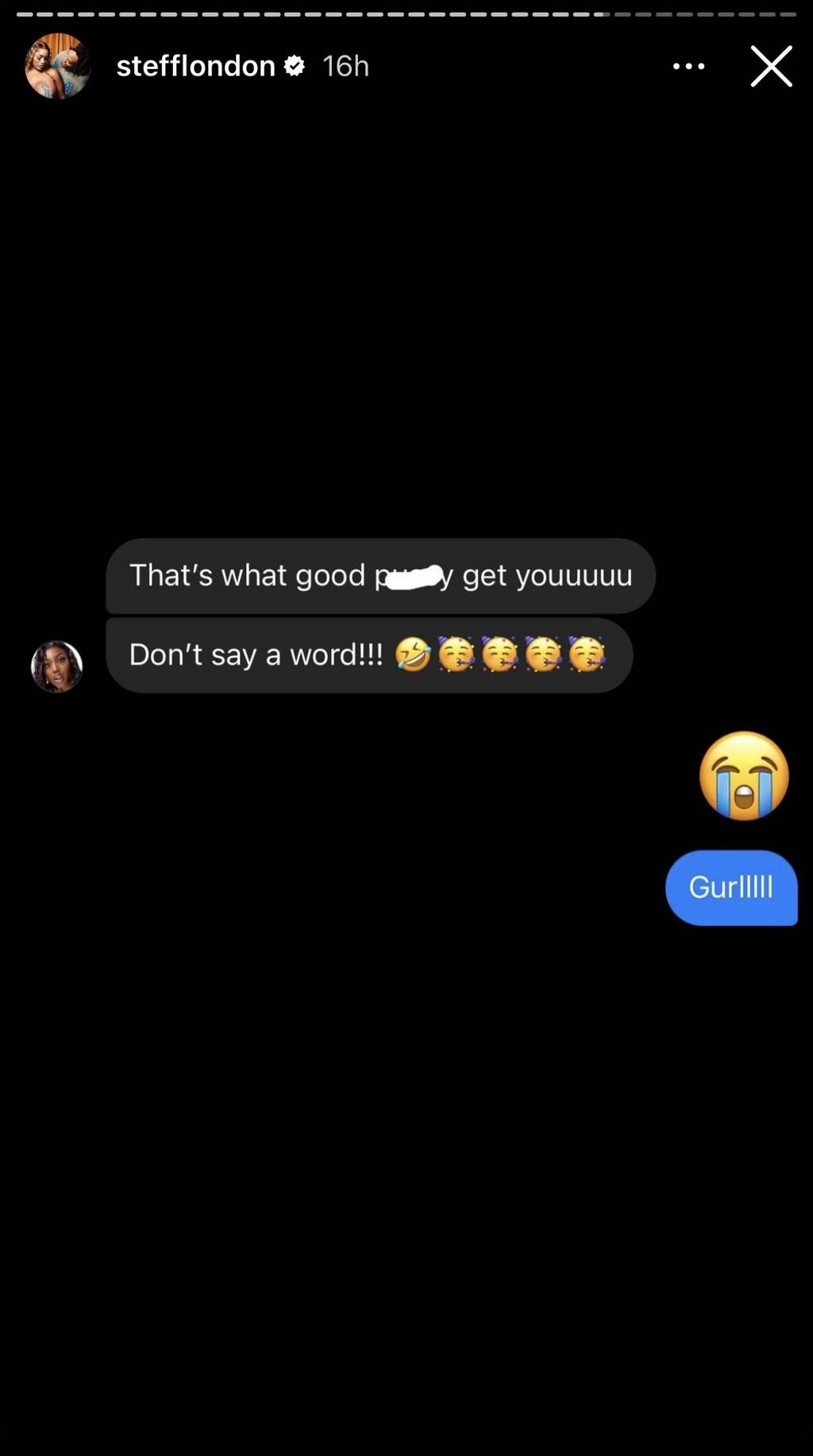Viewport: 813px width, 1456px height.
Task: Open stefflondon's profile from the username
Action: point(195,66)
